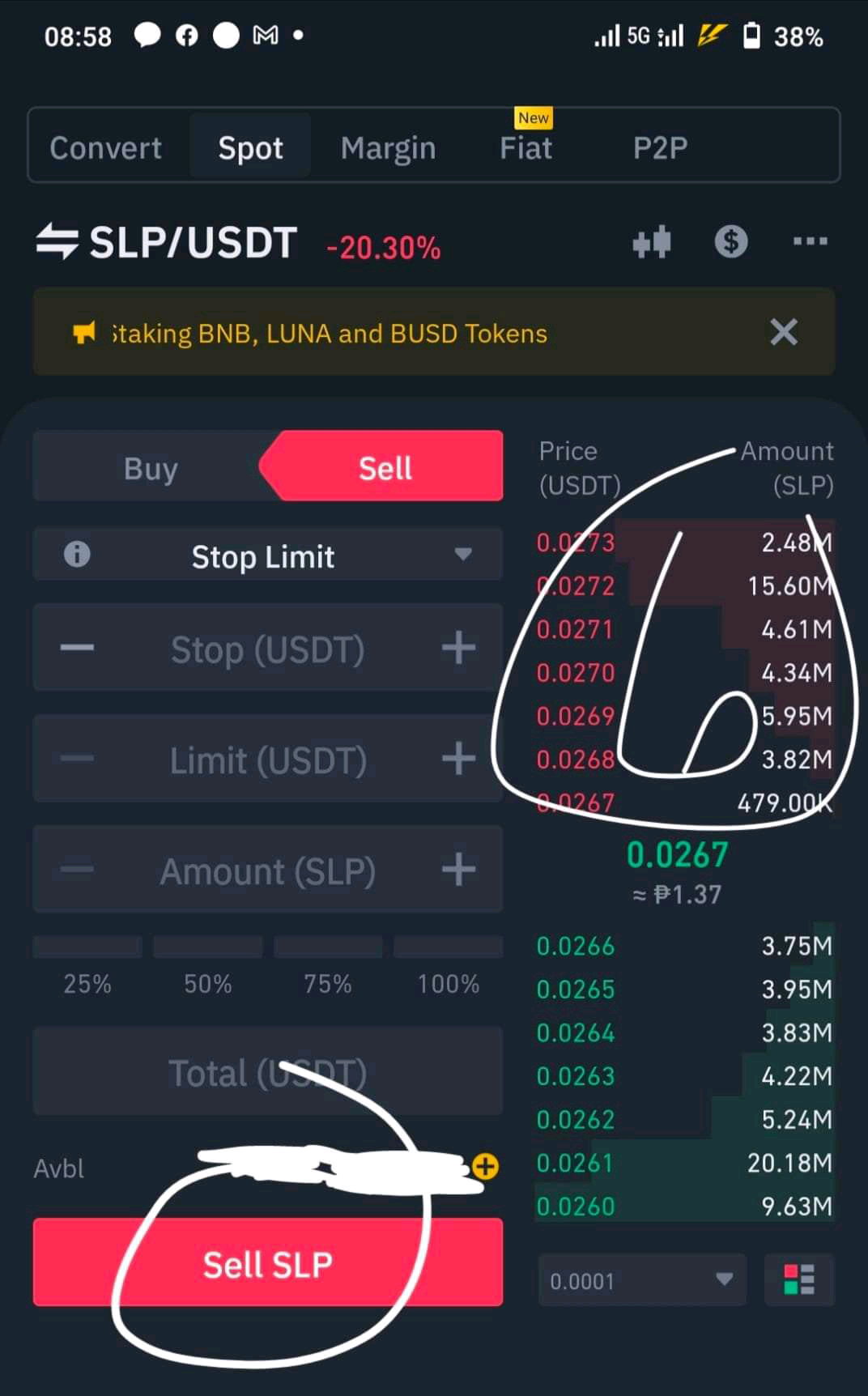This screenshot has height=1396, width=868.
Task: Open the Fiat tab
Action: click(x=526, y=148)
